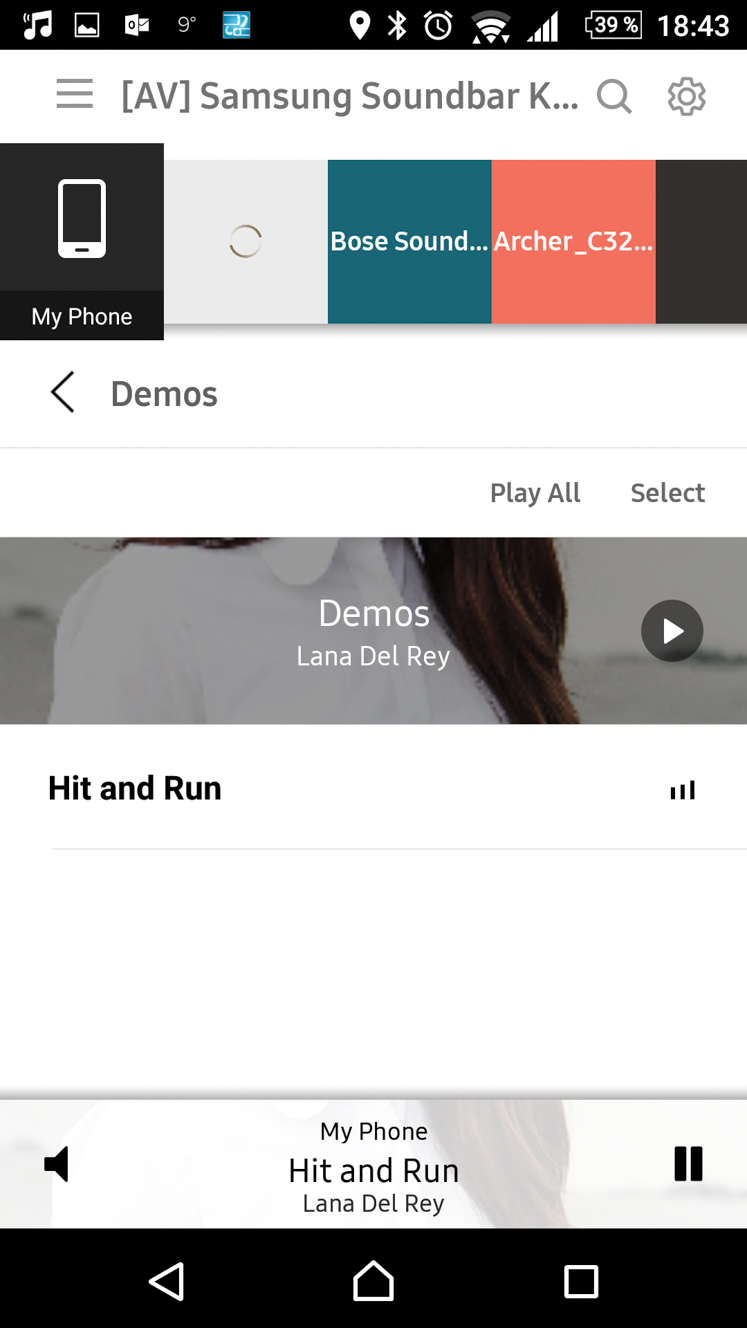Select the My Phone source tile
The width and height of the screenshot is (747, 1328).
click(x=82, y=242)
